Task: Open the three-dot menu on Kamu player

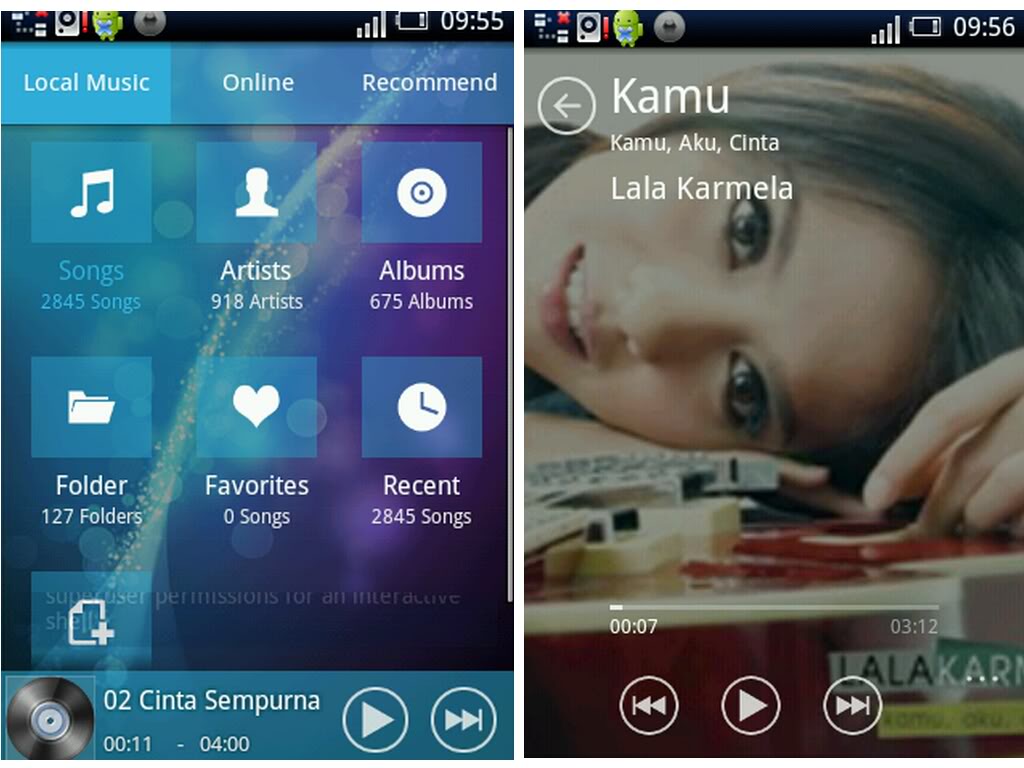Action: click(982, 678)
